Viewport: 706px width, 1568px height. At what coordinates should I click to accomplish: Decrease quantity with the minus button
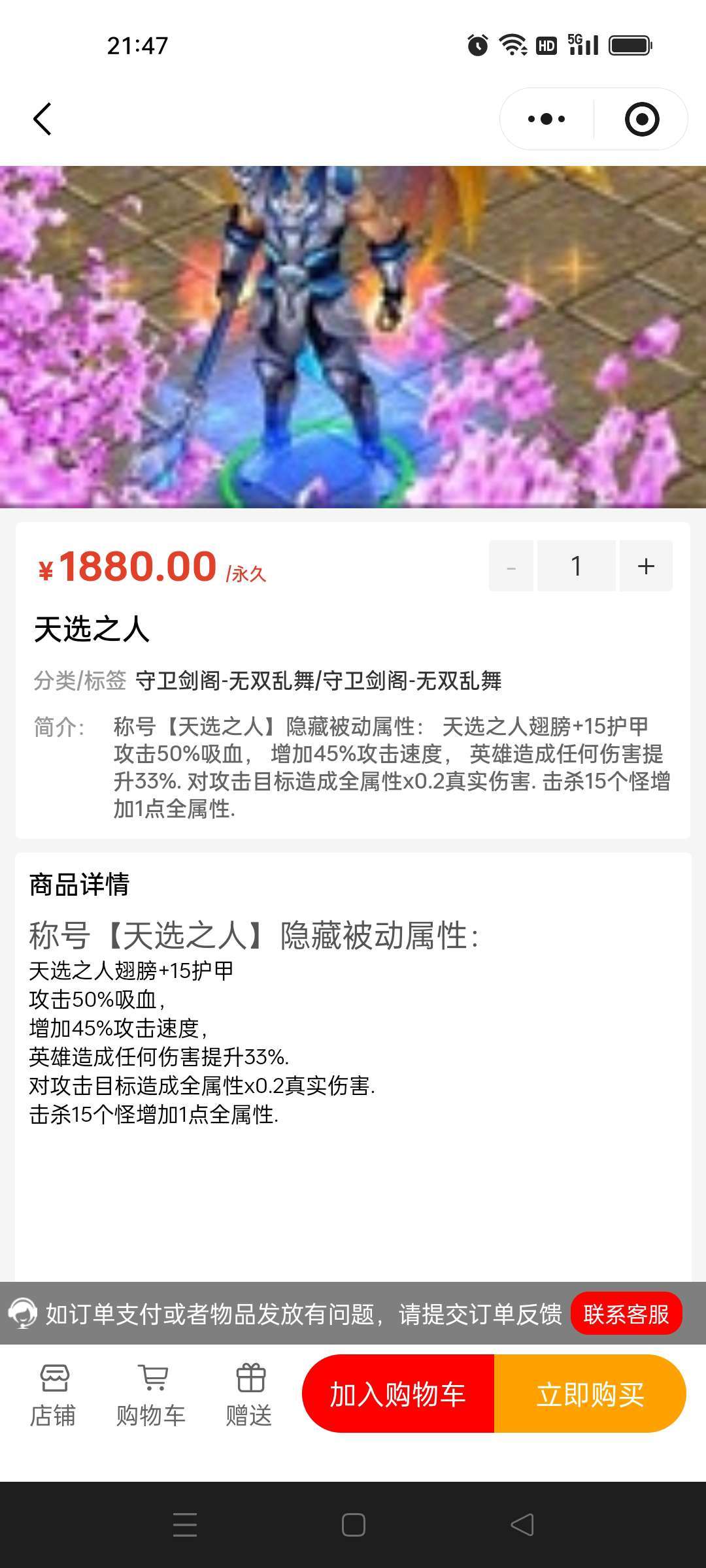(x=511, y=566)
